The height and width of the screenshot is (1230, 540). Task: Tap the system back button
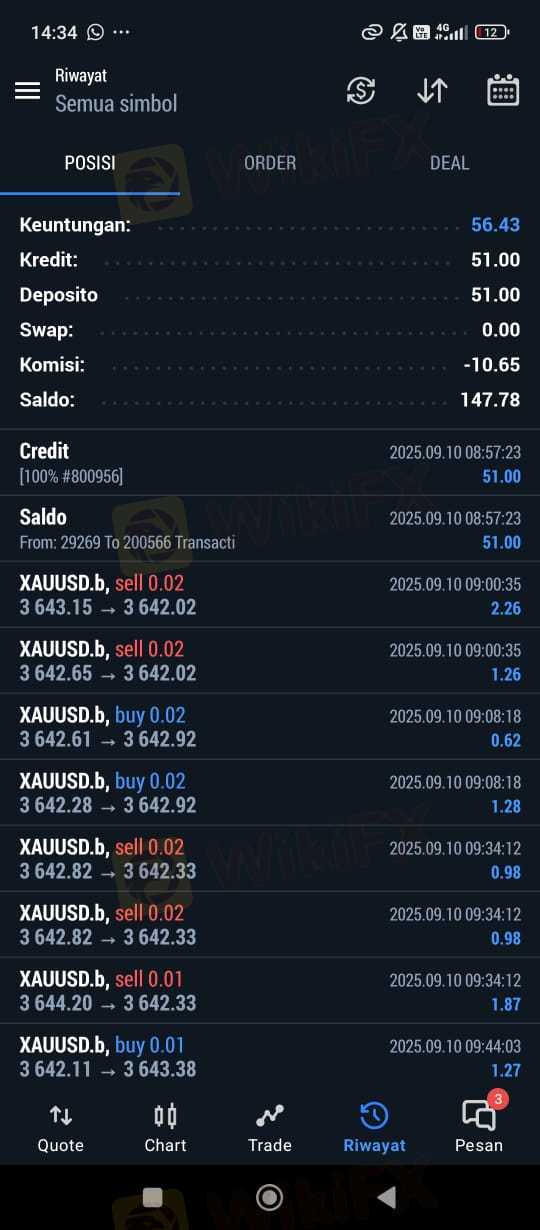(x=387, y=1197)
